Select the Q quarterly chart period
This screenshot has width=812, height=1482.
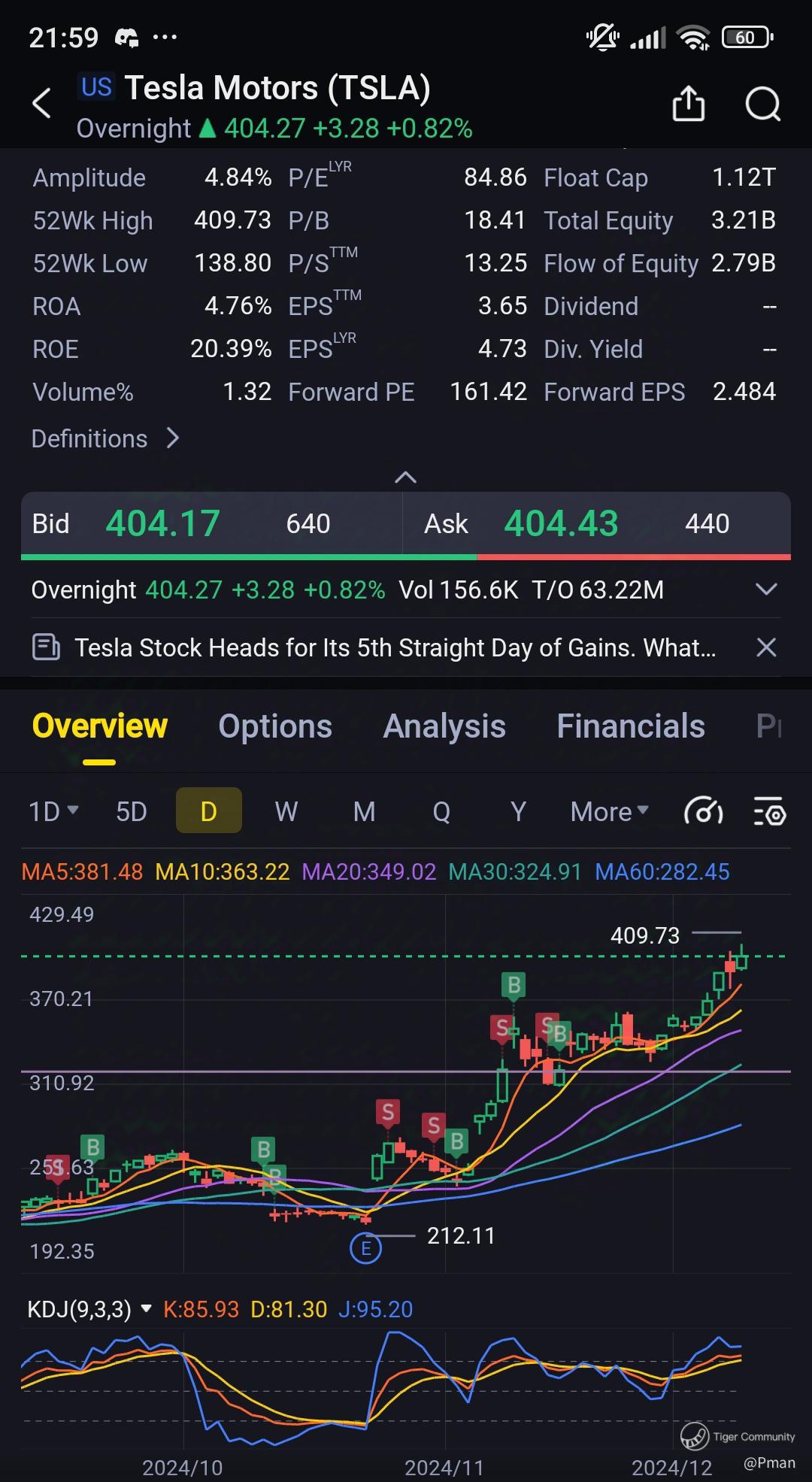click(x=441, y=811)
